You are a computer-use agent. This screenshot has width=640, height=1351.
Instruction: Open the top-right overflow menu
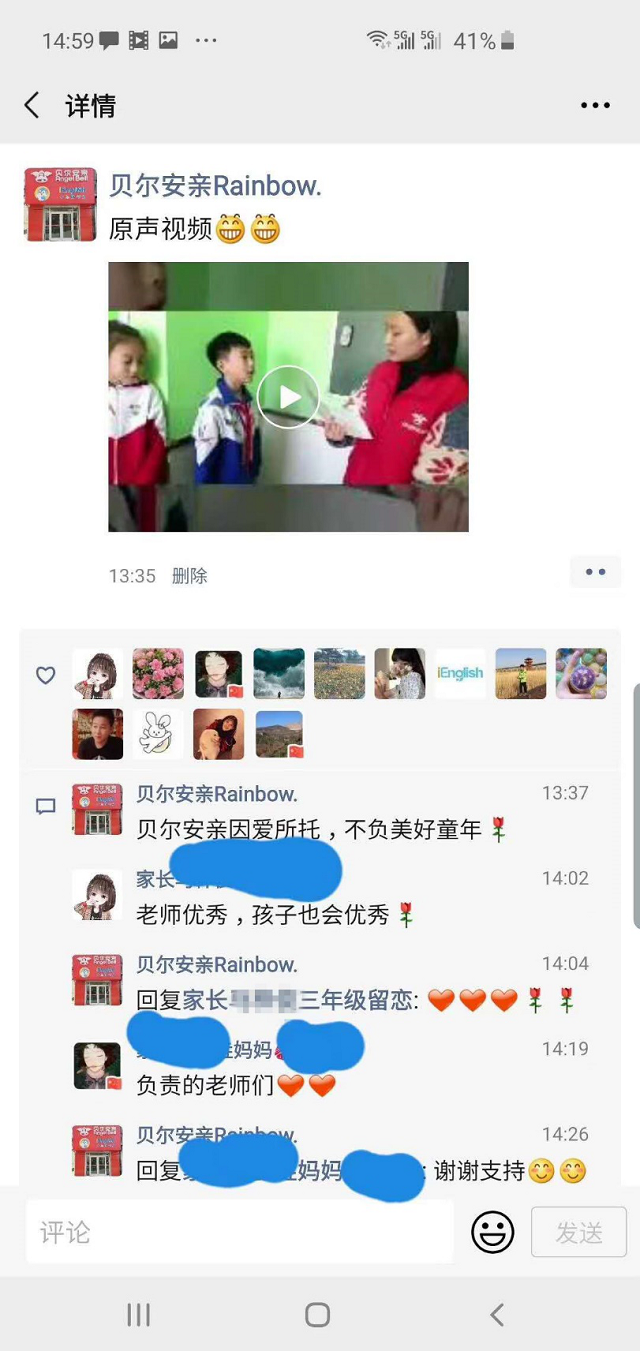pyautogui.click(x=595, y=106)
